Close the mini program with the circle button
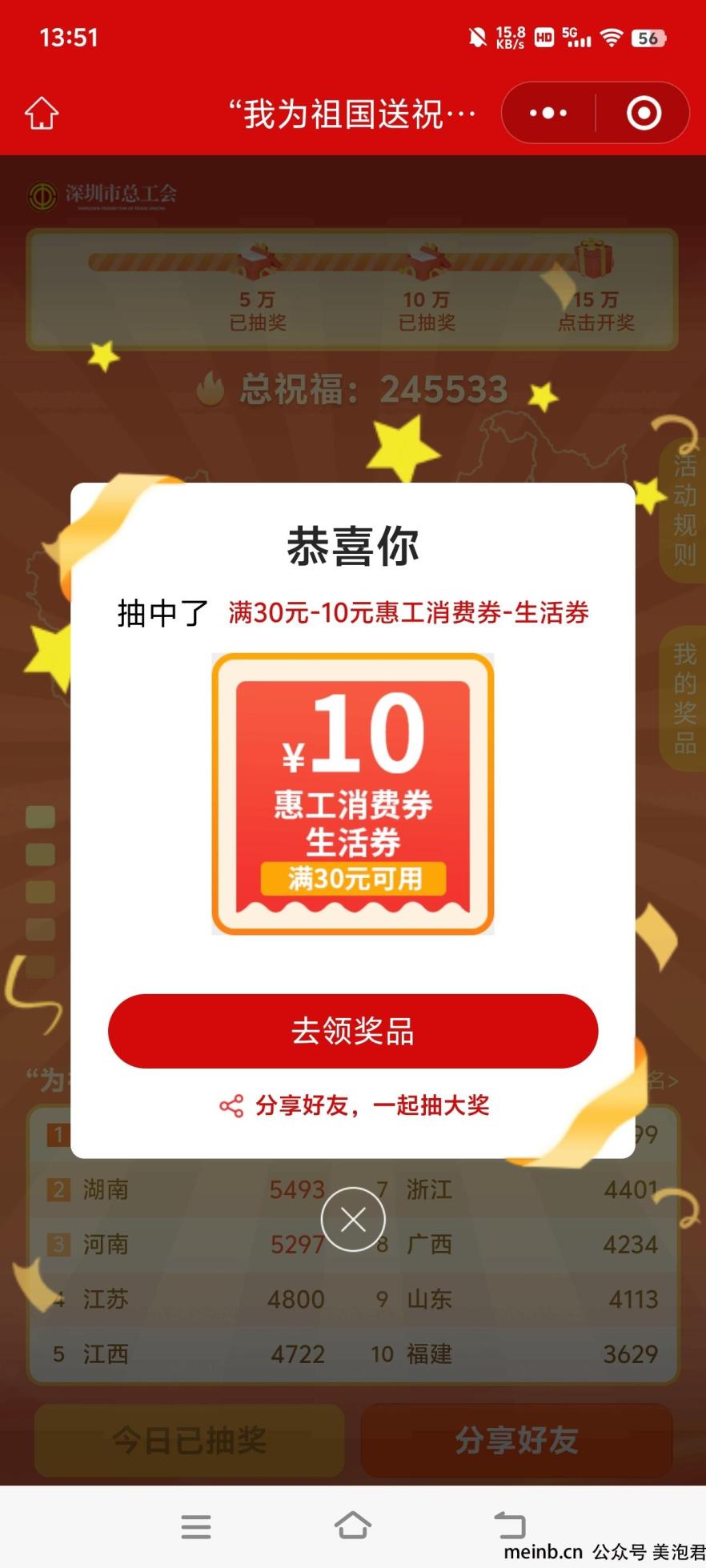This screenshot has width=706, height=1568. pos(644,114)
